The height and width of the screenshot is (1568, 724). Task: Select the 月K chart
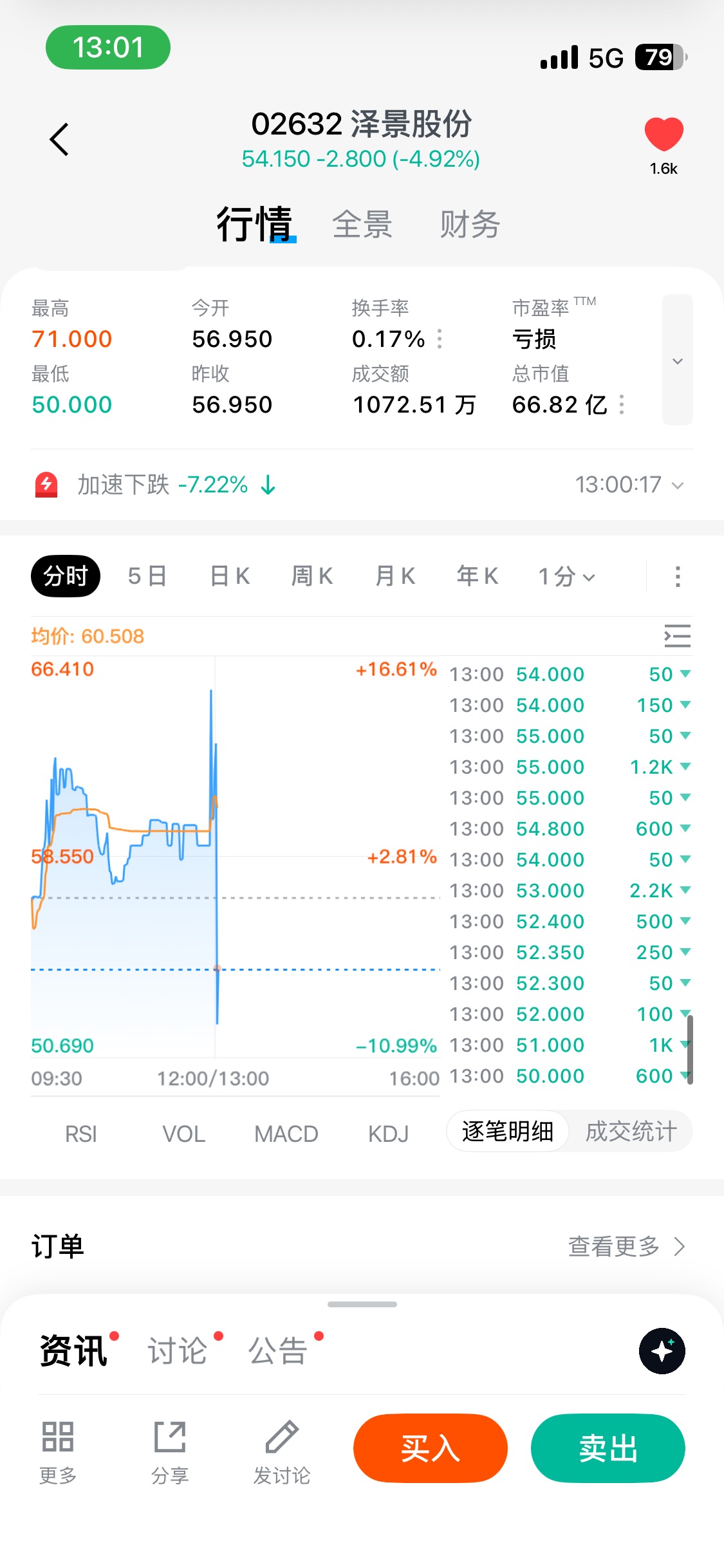click(395, 576)
